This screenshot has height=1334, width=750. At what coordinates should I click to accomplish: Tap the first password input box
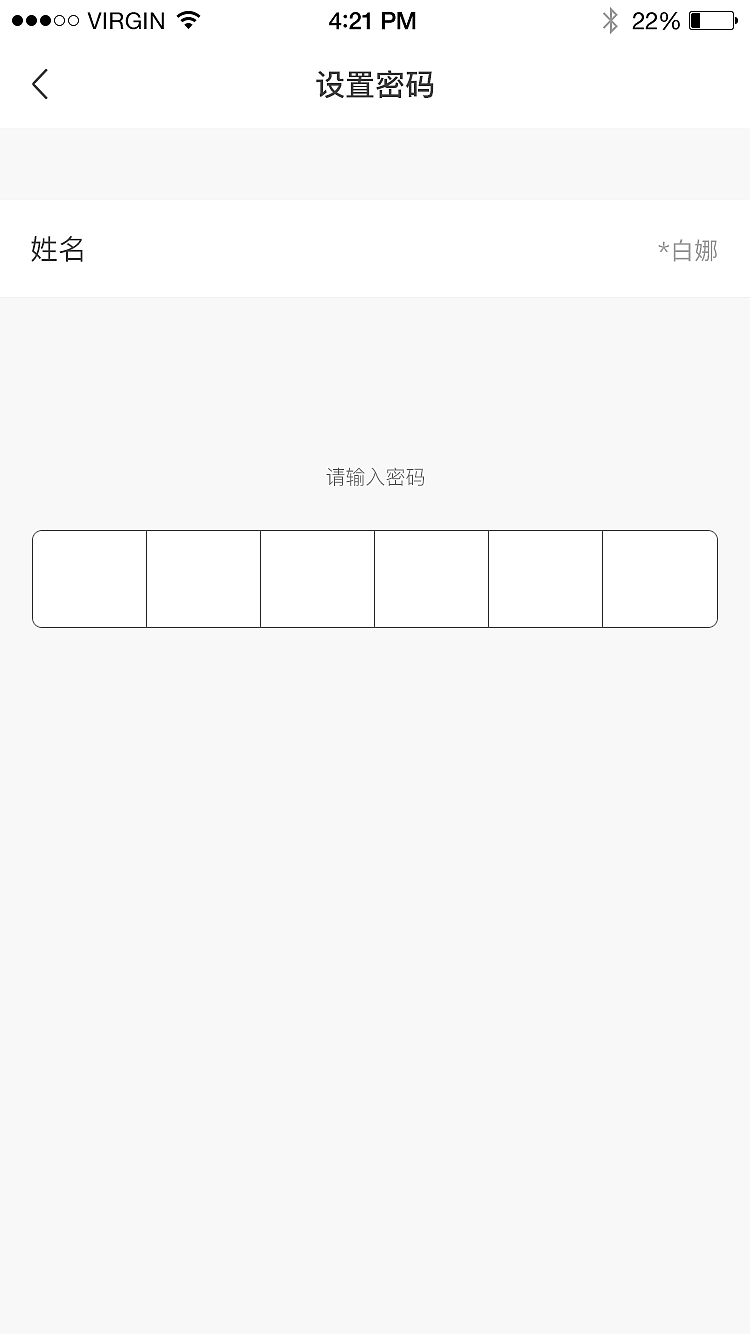[x=89, y=579]
